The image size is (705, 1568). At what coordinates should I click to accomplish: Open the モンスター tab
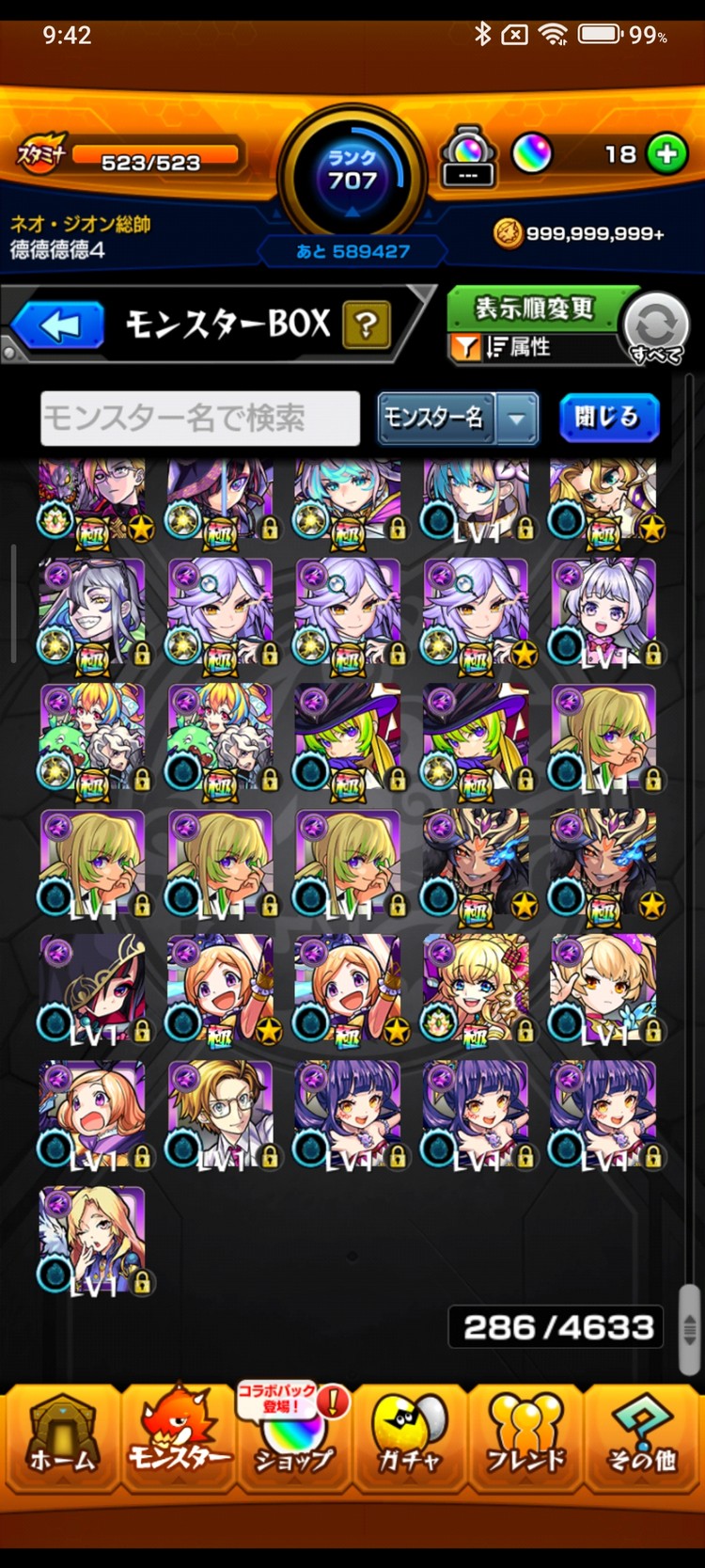click(x=178, y=1435)
